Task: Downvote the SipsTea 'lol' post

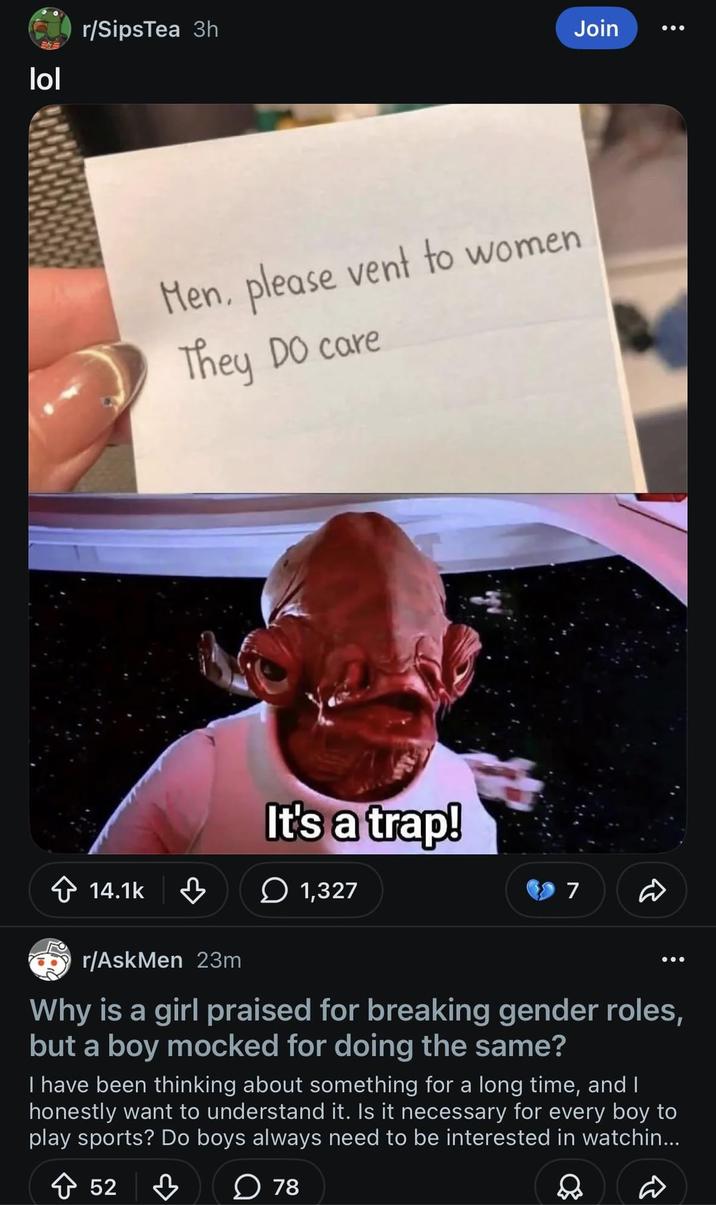Action: [194, 890]
